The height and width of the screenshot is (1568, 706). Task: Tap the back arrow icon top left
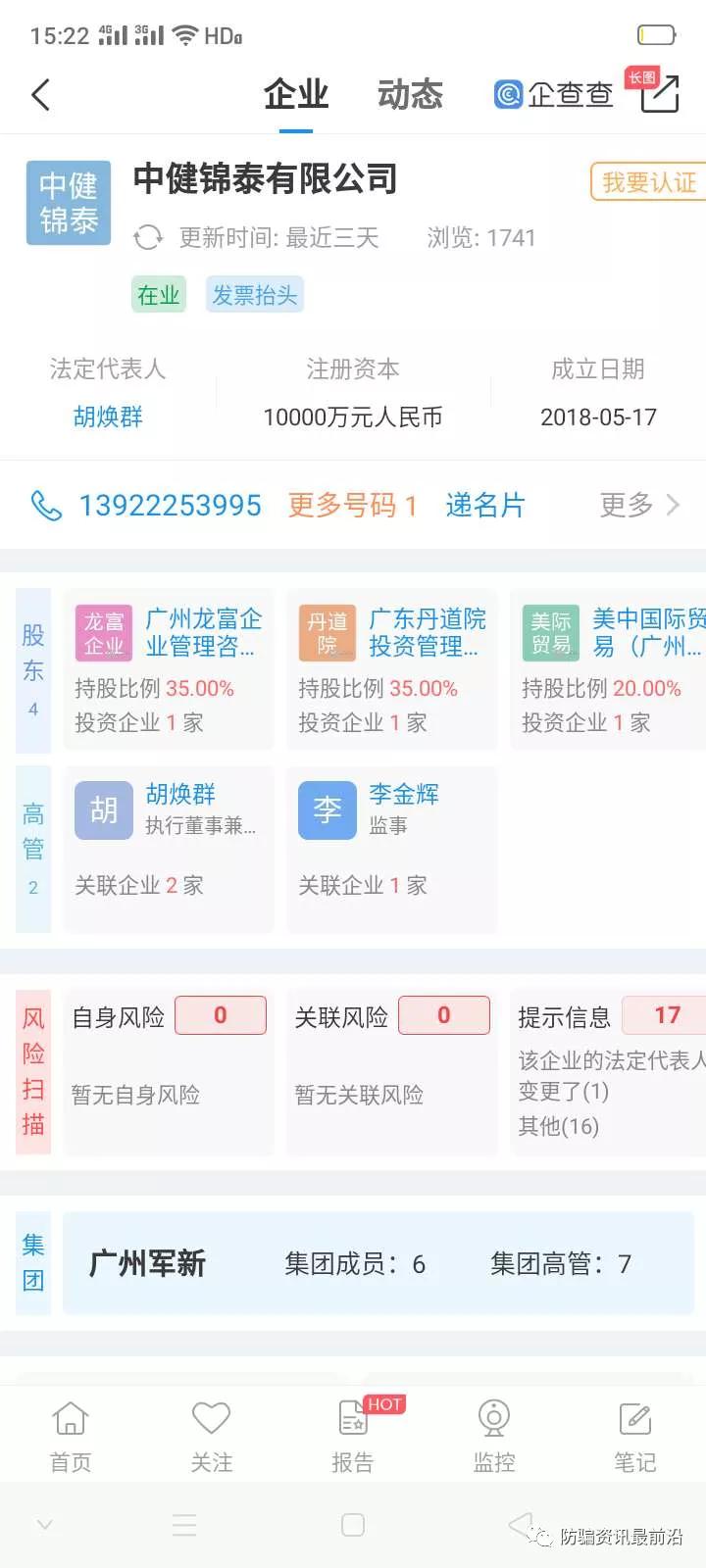tap(39, 95)
